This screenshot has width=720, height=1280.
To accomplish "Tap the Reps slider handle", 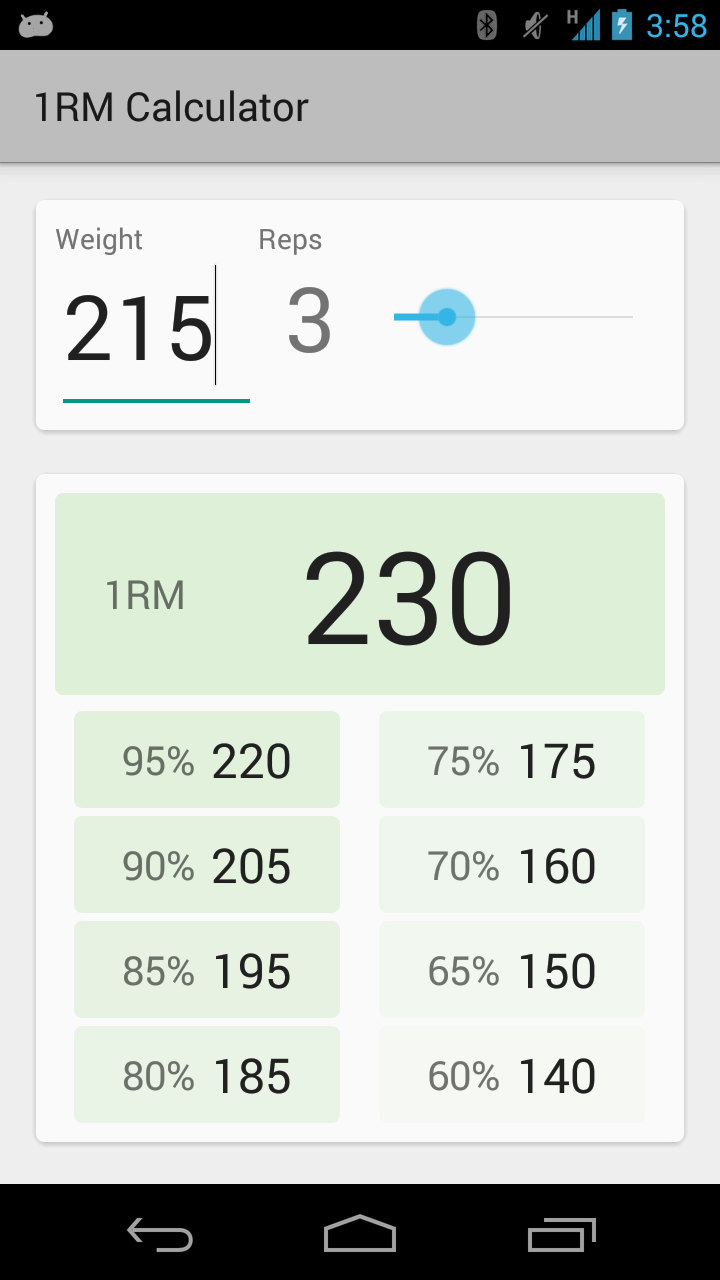I will (x=446, y=317).
